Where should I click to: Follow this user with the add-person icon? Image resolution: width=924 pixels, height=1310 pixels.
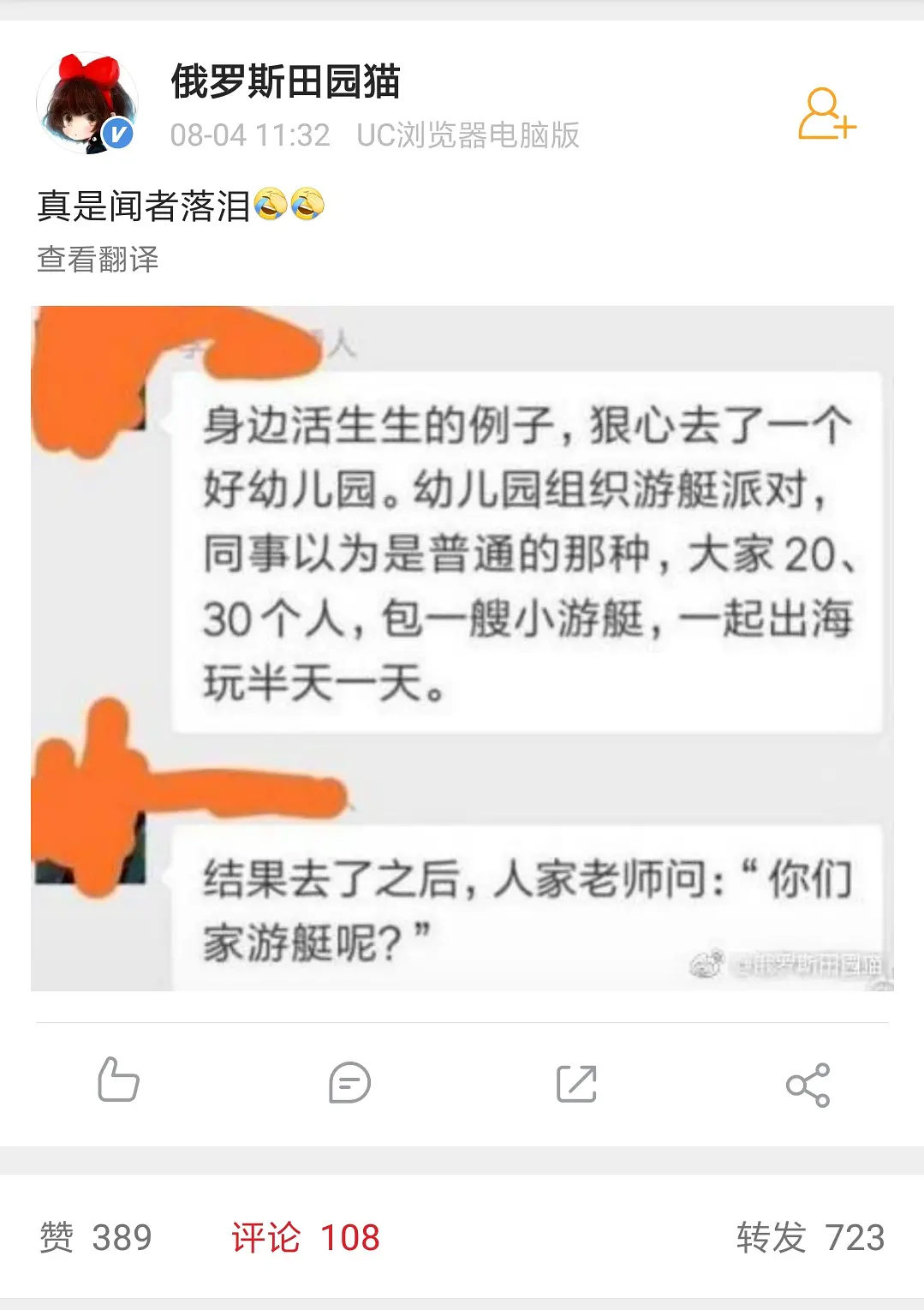point(826,114)
